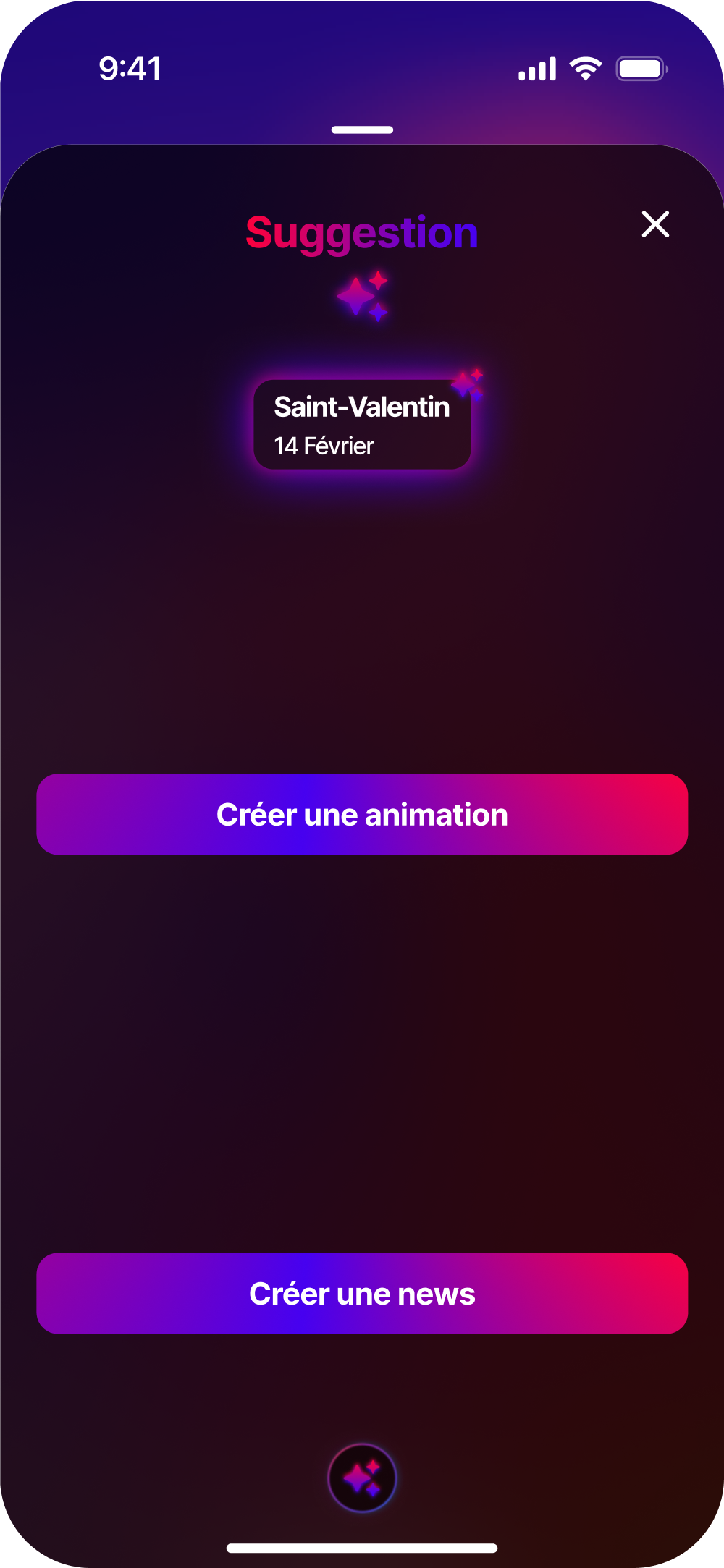Screen dimensions: 724x1568
Task: Tap the sparkles decoration below the Suggestion title
Action: pos(363,297)
